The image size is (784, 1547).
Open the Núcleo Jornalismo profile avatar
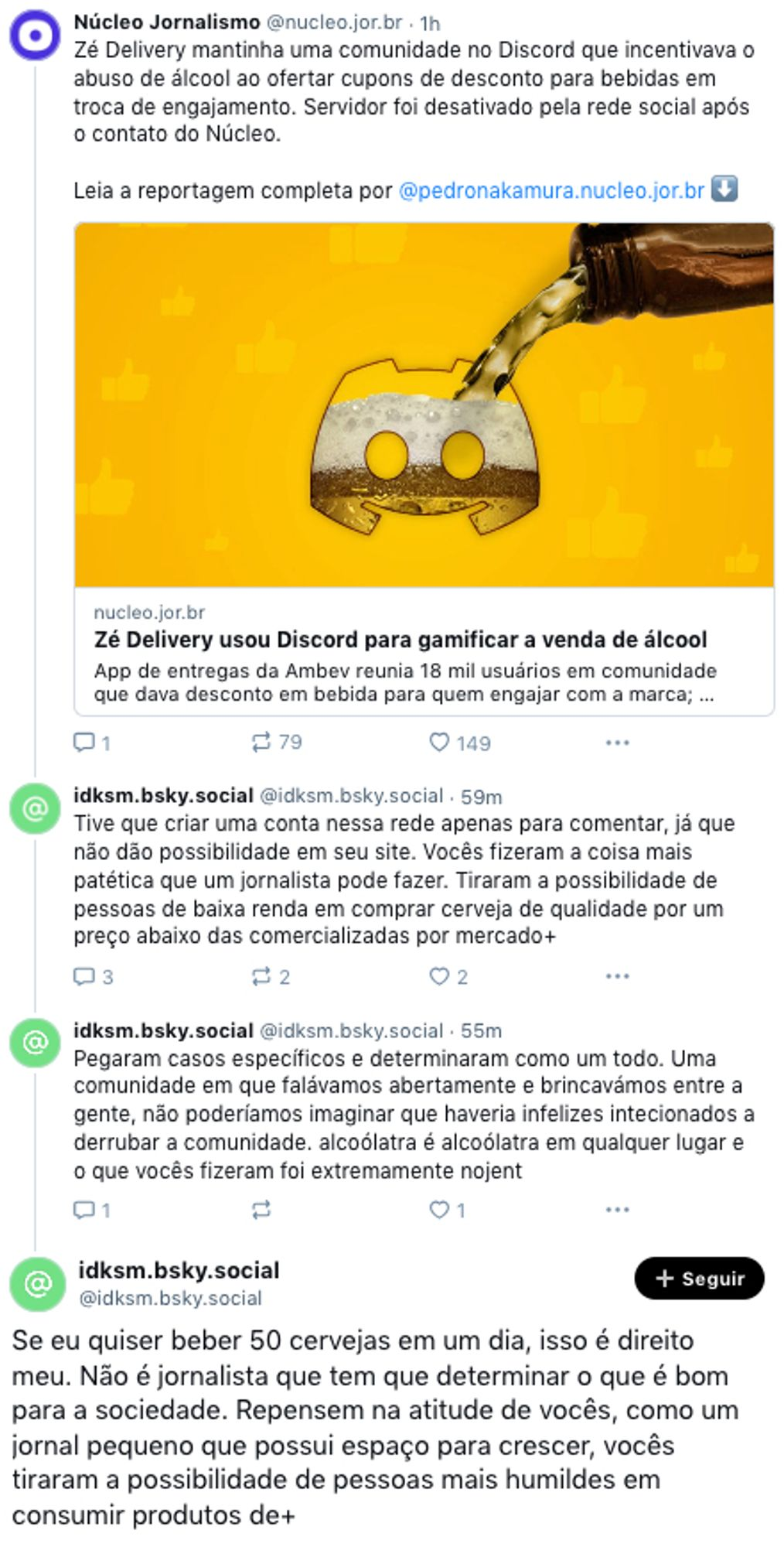point(35,35)
